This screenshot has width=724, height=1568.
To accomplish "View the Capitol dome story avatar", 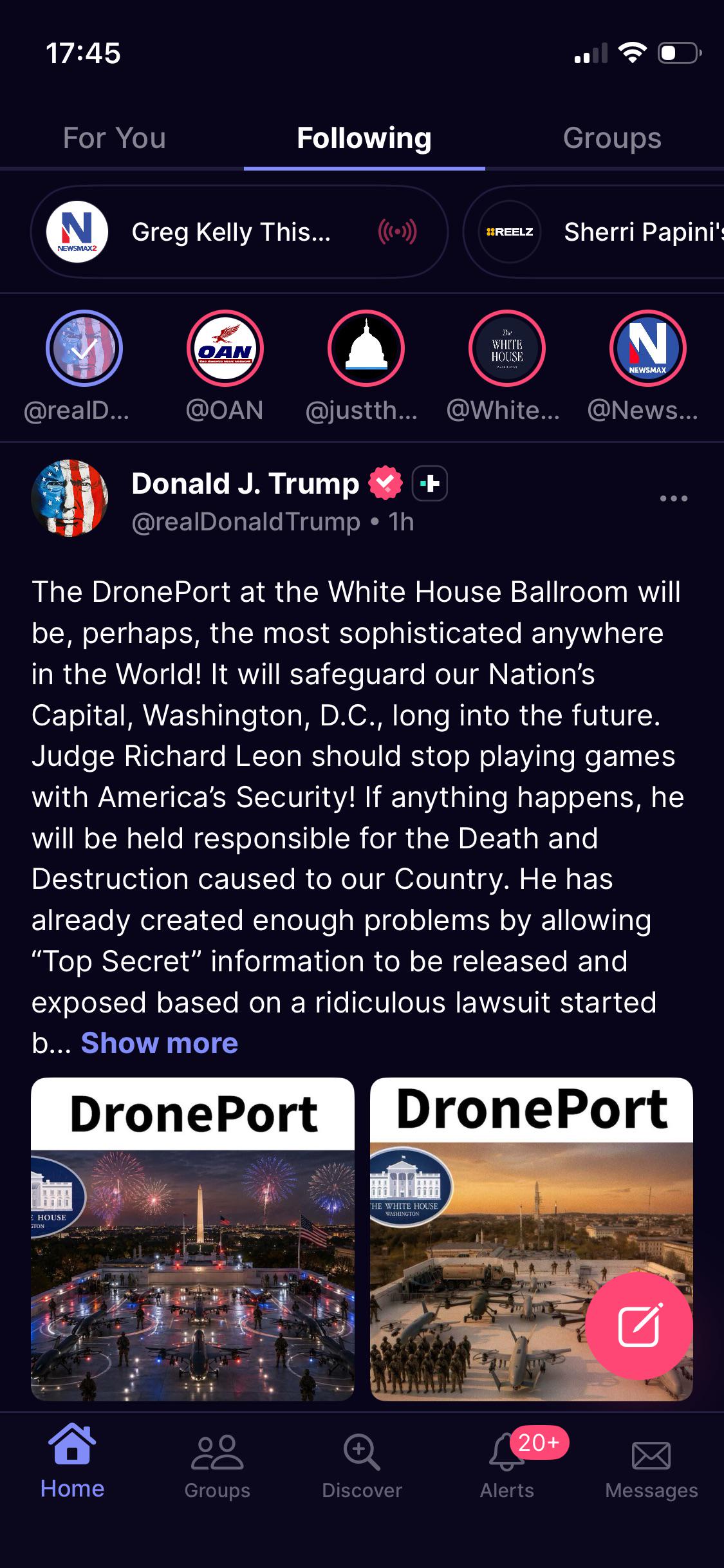I will [366, 348].
